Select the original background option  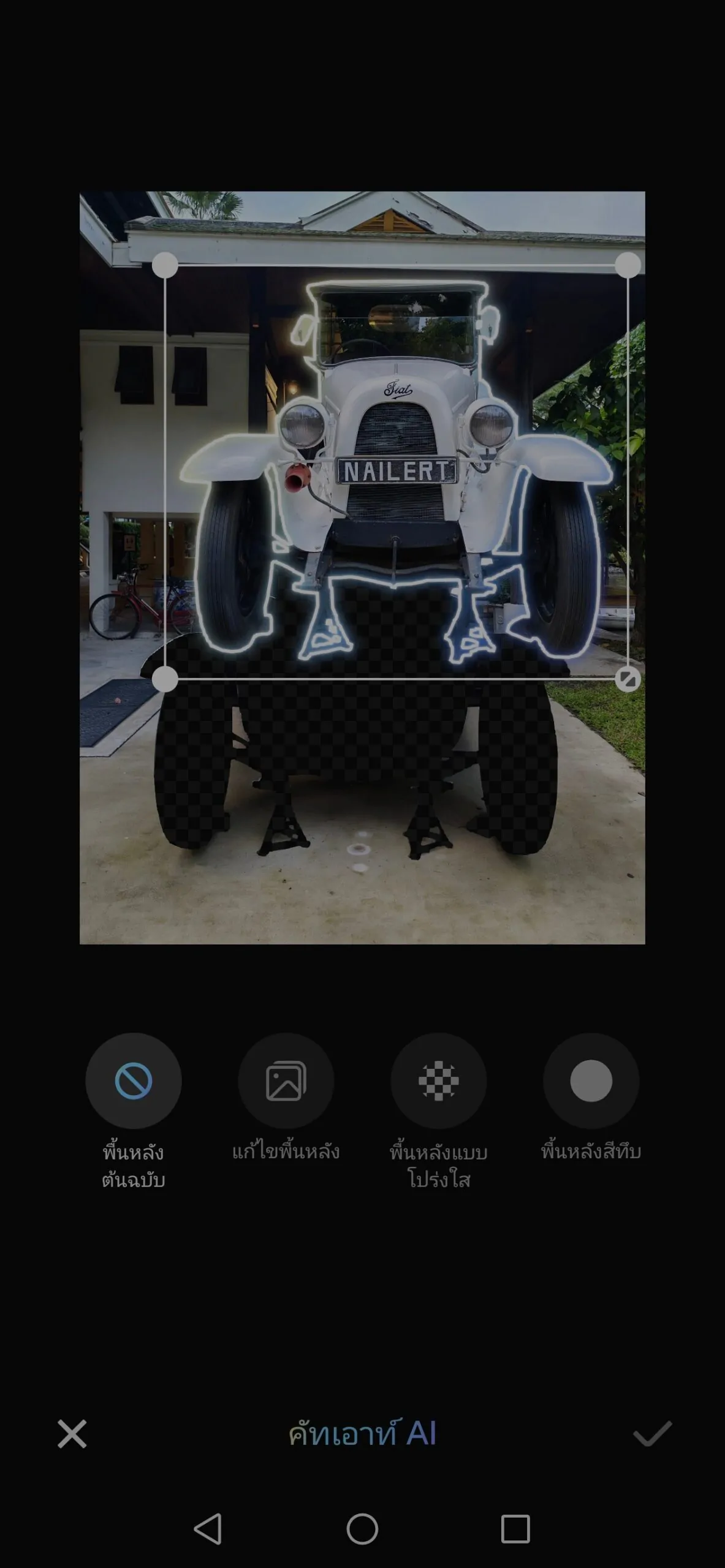(133, 1080)
